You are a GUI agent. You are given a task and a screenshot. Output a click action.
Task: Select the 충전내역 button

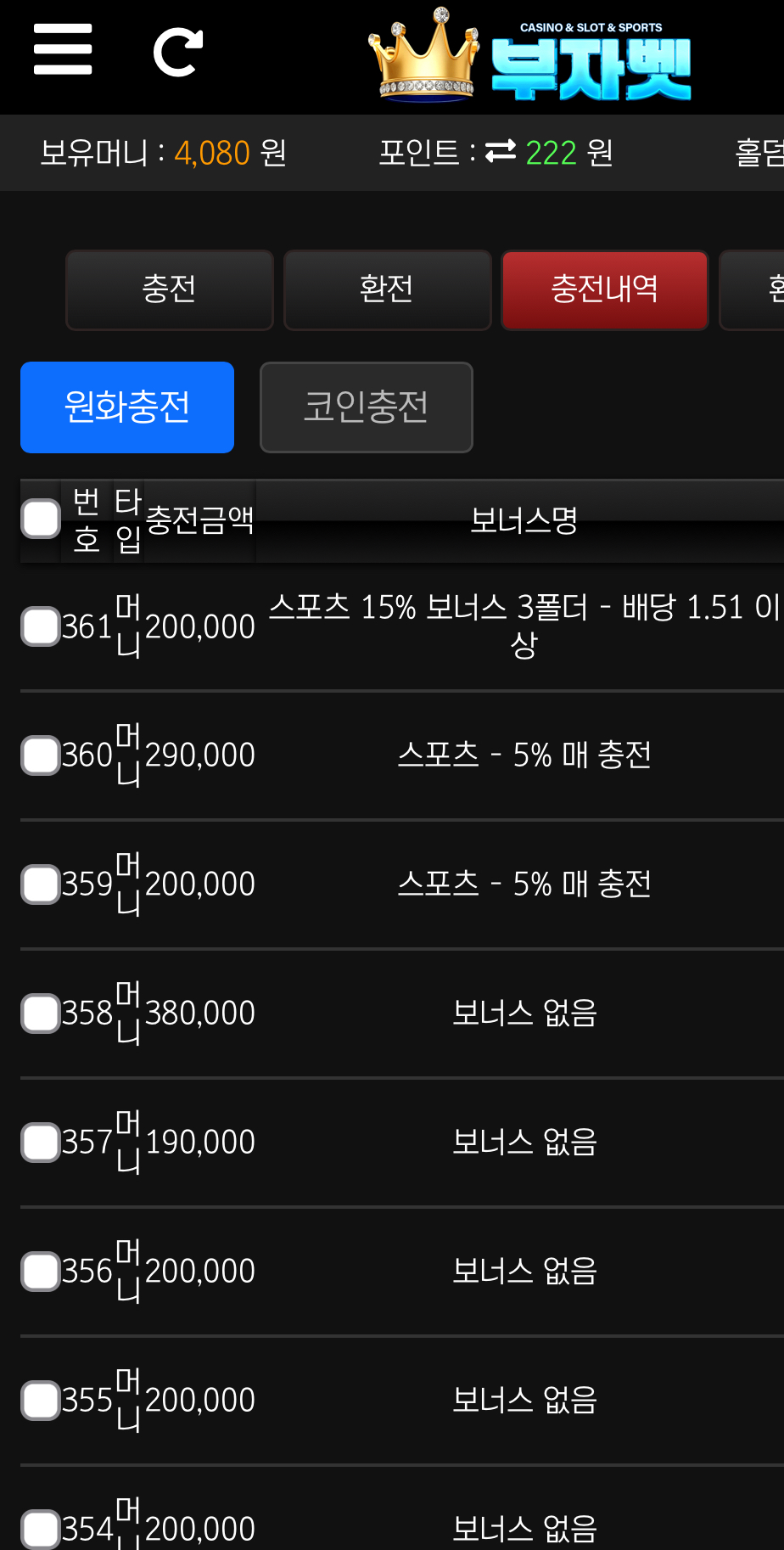[605, 289]
